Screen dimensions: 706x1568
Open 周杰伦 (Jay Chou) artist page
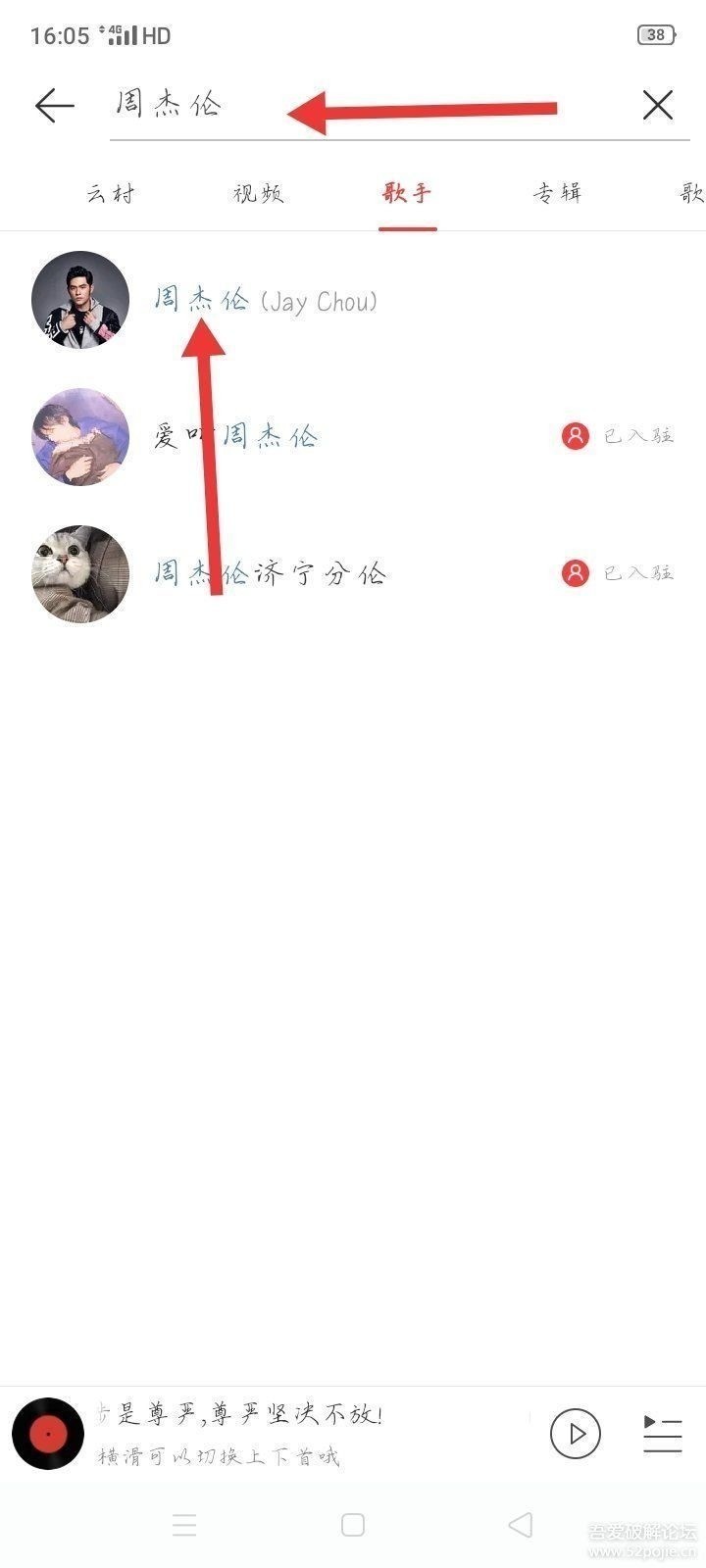click(270, 301)
